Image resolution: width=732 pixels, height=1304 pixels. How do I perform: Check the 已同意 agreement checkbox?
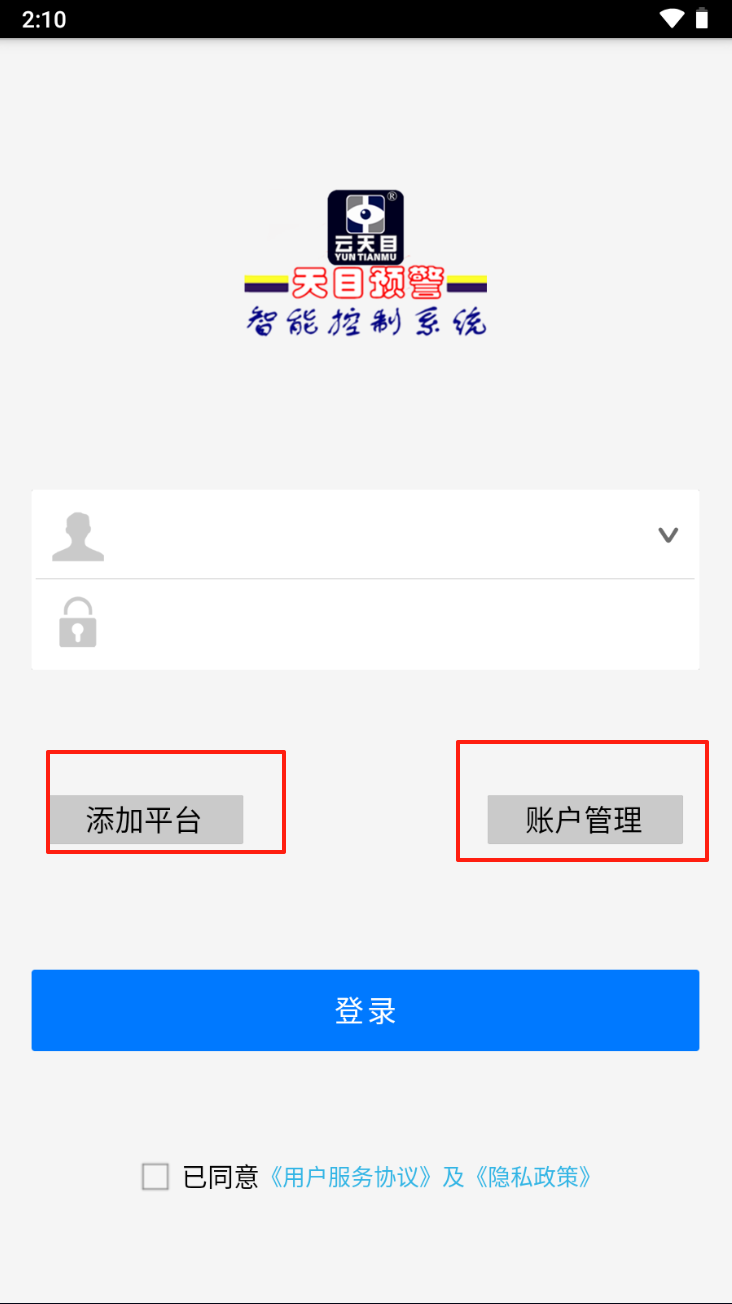[x=155, y=1177]
